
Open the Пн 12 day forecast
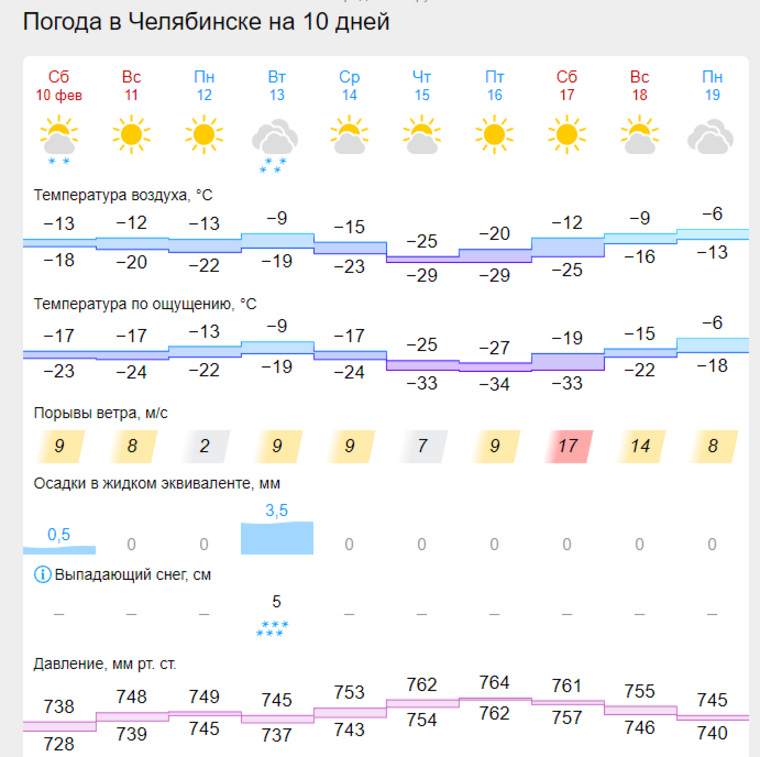coord(204,86)
